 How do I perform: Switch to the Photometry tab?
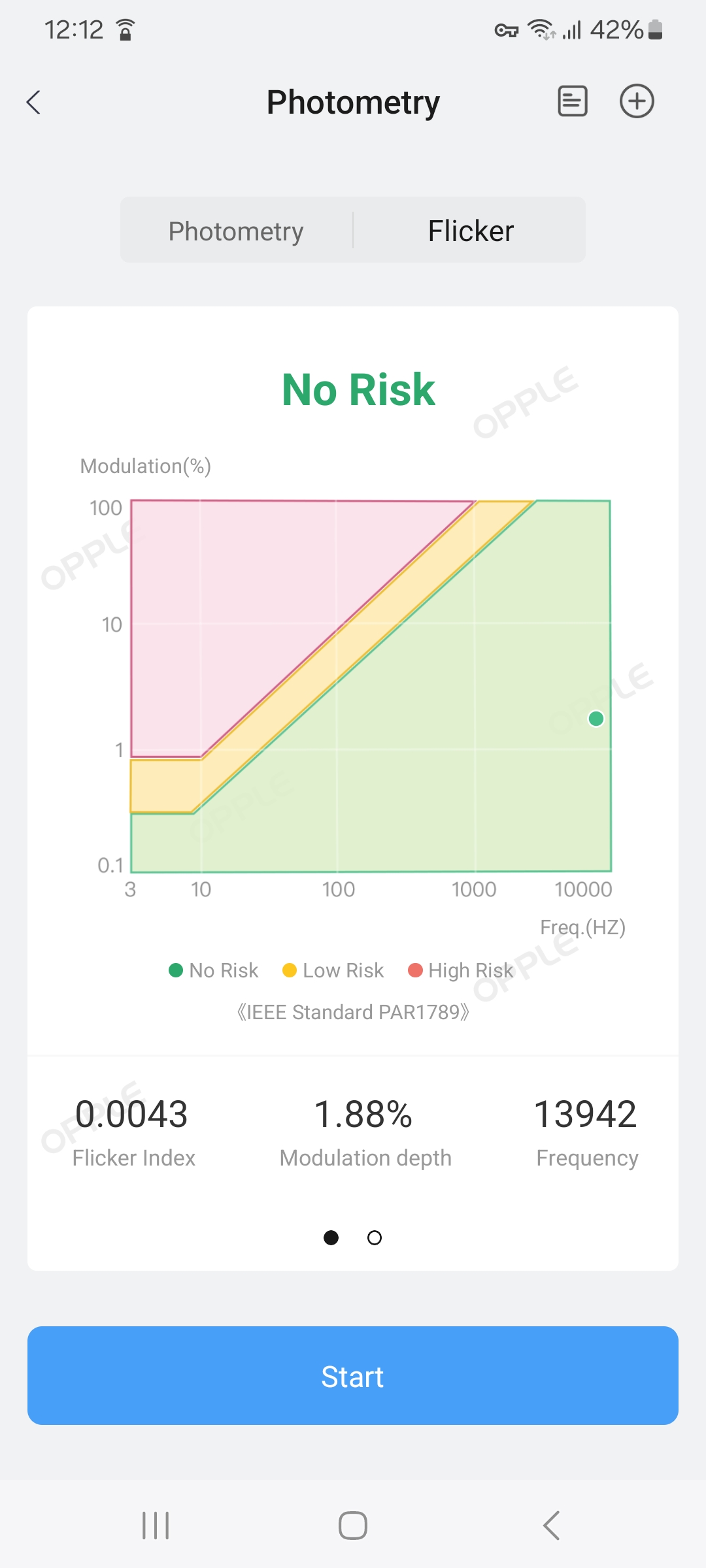click(236, 231)
